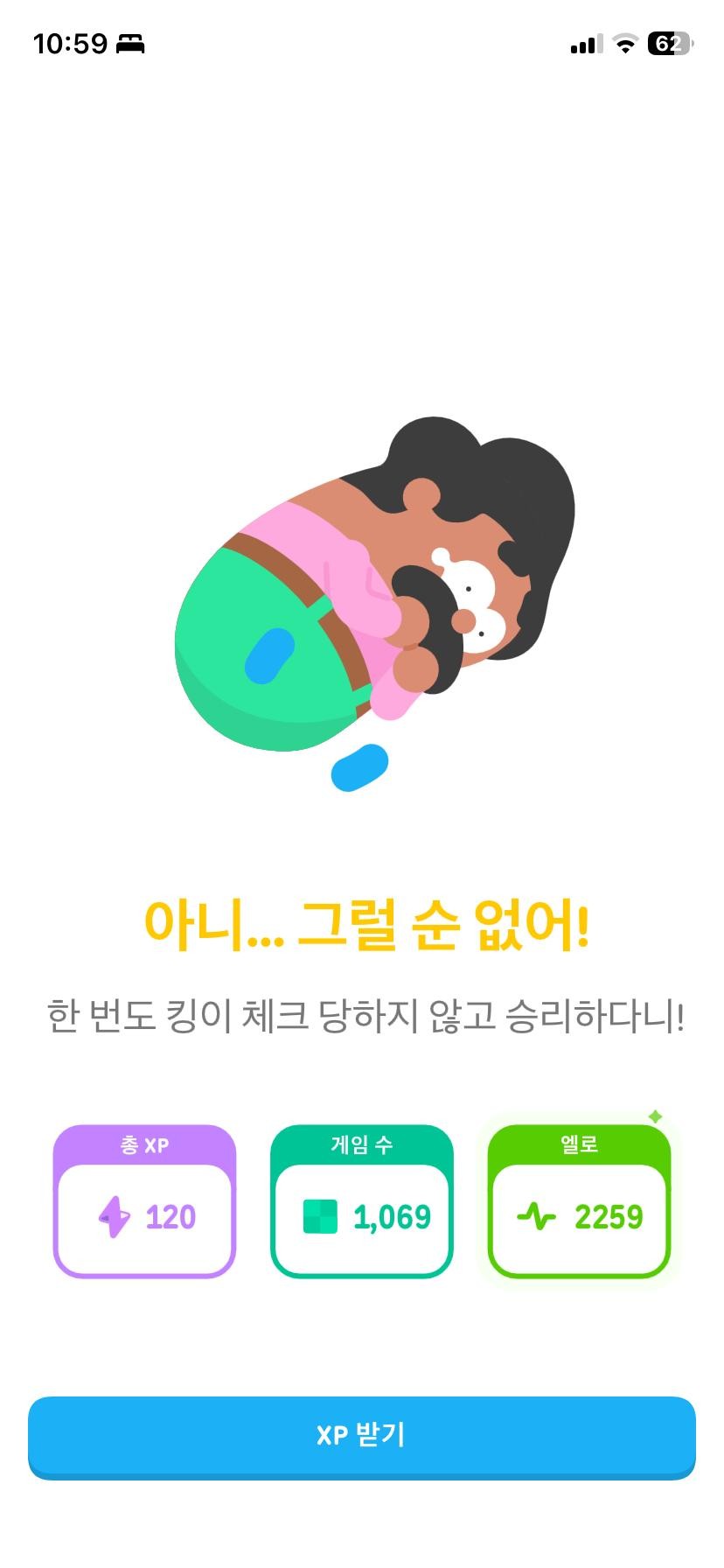
Task: Click the battery indicator showing 62
Action: click(668, 44)
